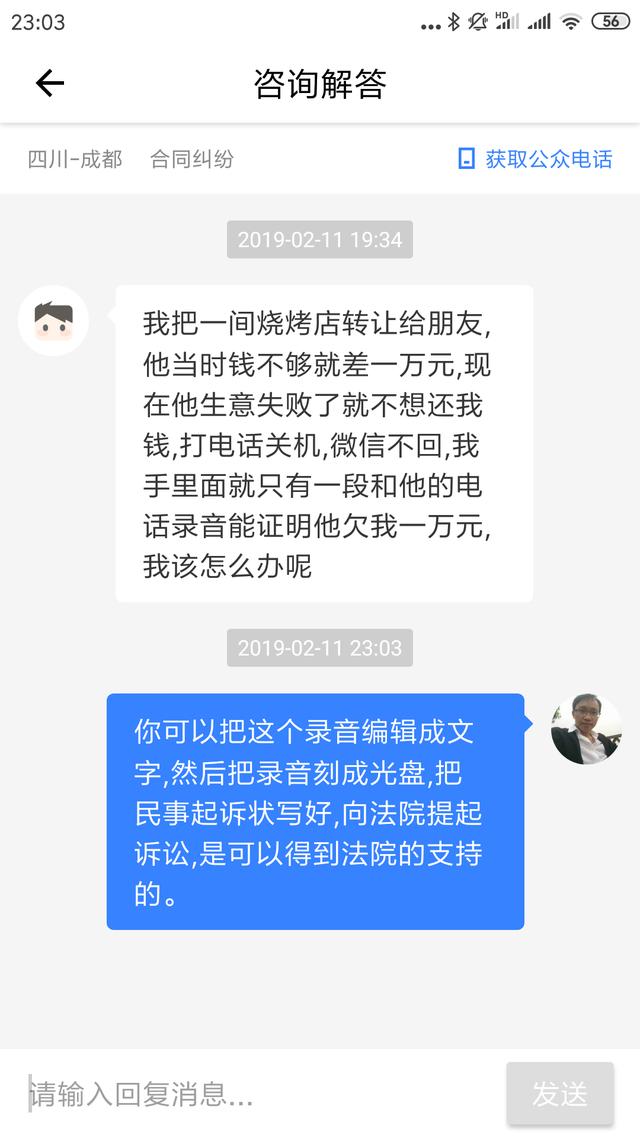
Task: Focus the reply message input field
Action: 260,1093
